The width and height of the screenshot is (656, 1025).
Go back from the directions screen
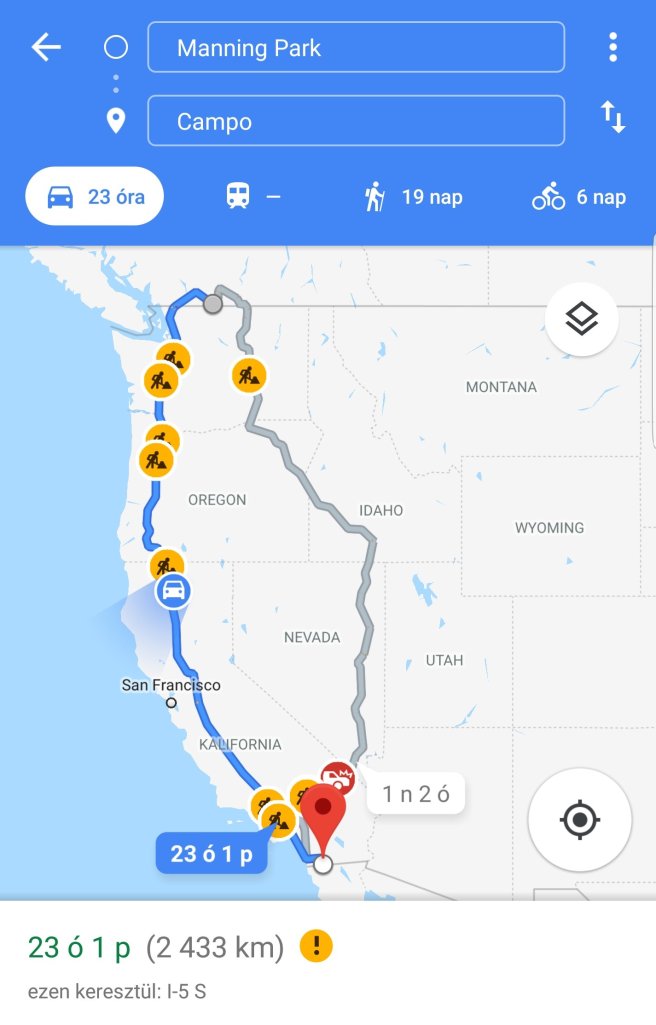[x=46, y=47]
